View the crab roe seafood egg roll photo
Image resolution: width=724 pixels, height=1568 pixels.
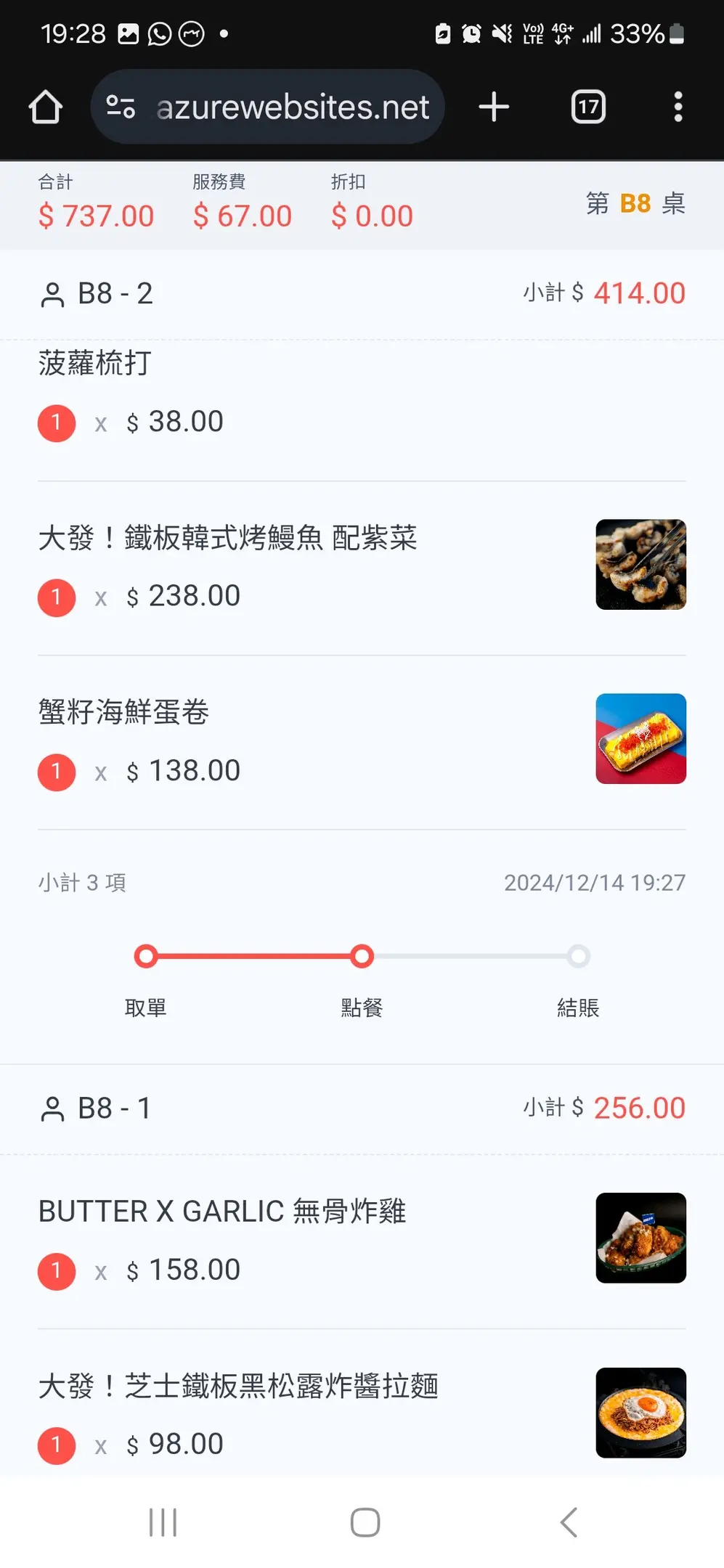640,739
